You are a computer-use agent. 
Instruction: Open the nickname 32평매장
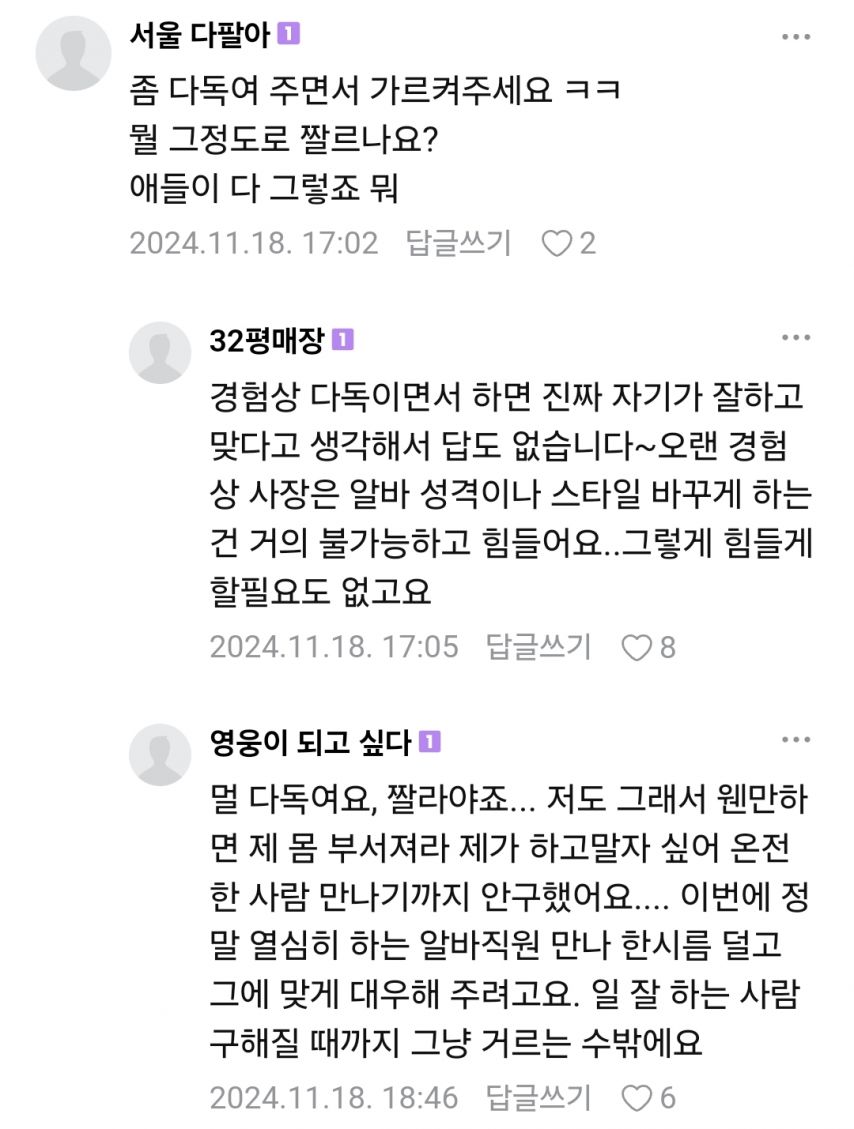(x=266, y=341)
